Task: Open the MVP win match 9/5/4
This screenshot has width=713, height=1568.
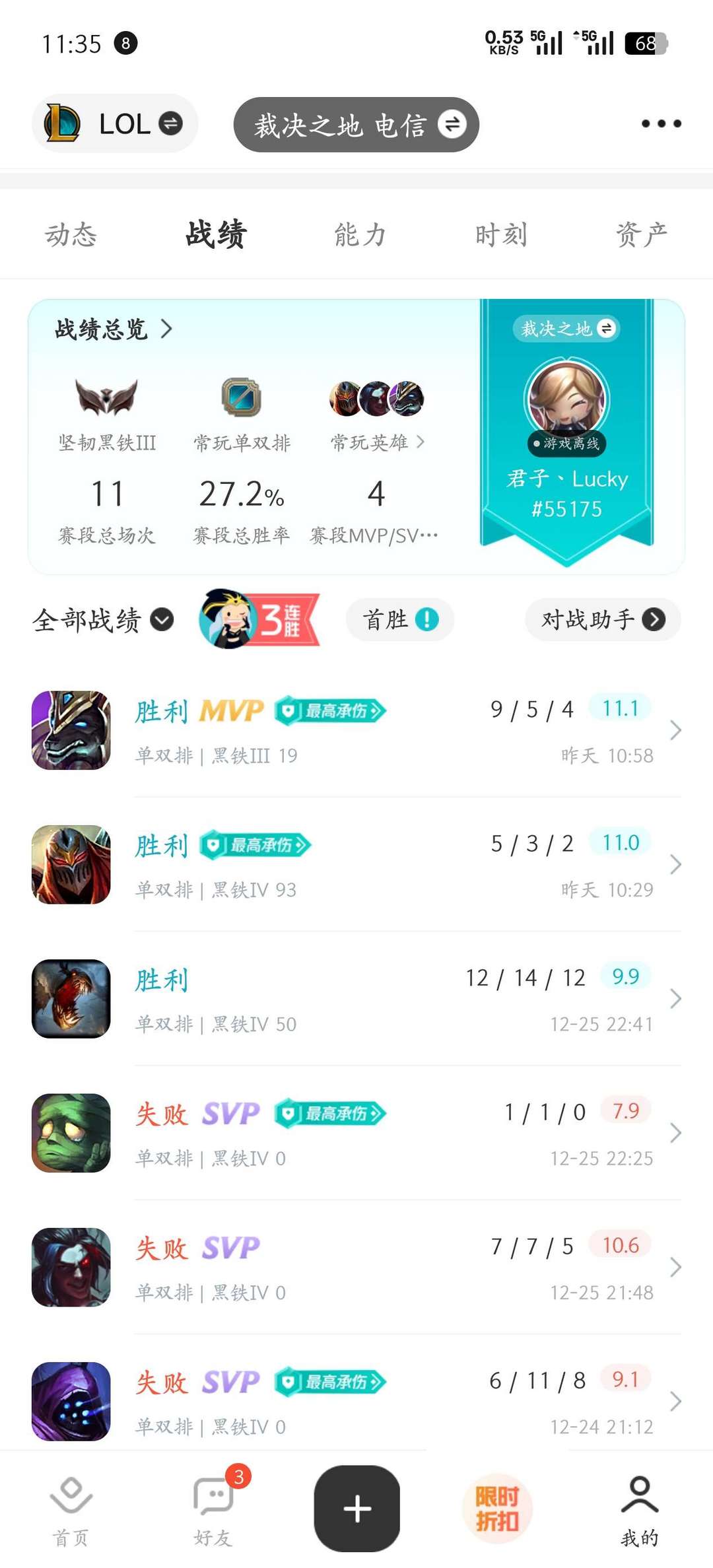Action: tap(356, 730)
